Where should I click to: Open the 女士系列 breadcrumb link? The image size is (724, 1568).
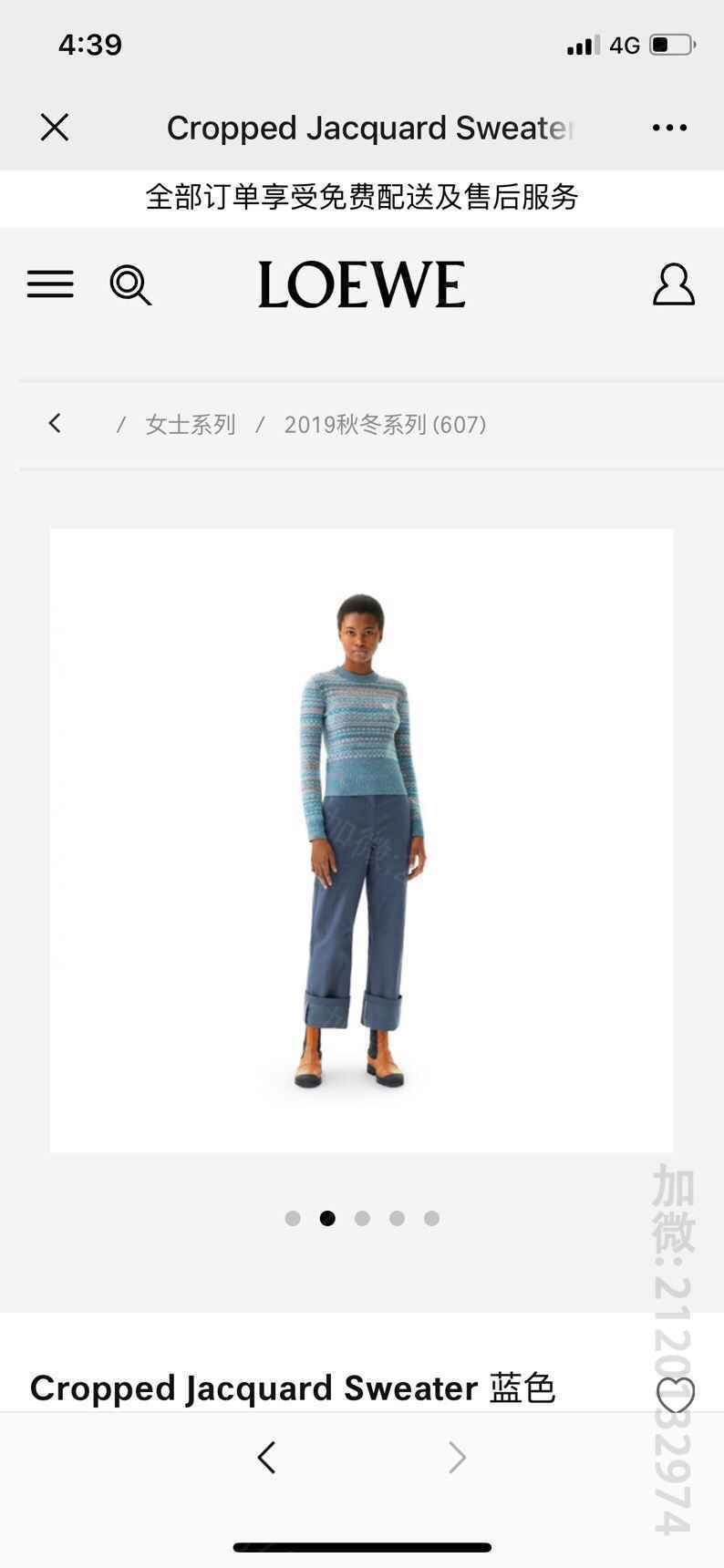coord(191,425)
